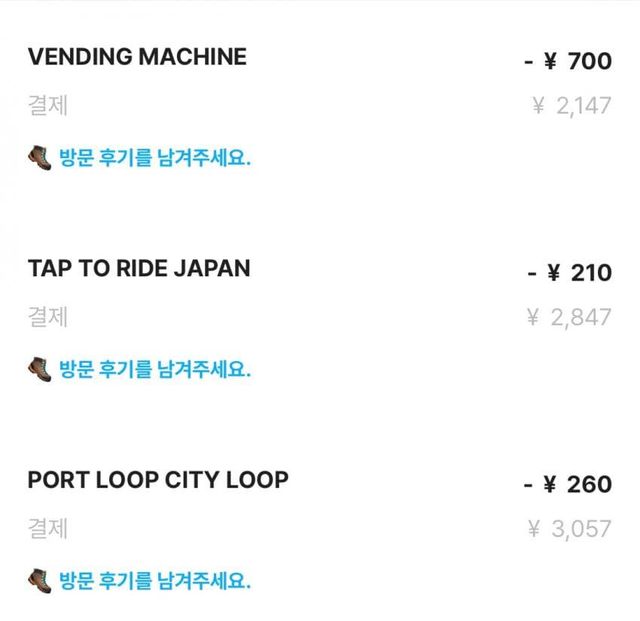Open the VENDING MACHINE transaction details
The width and height of the screenshot is (640, 621).
pos(137,57)
